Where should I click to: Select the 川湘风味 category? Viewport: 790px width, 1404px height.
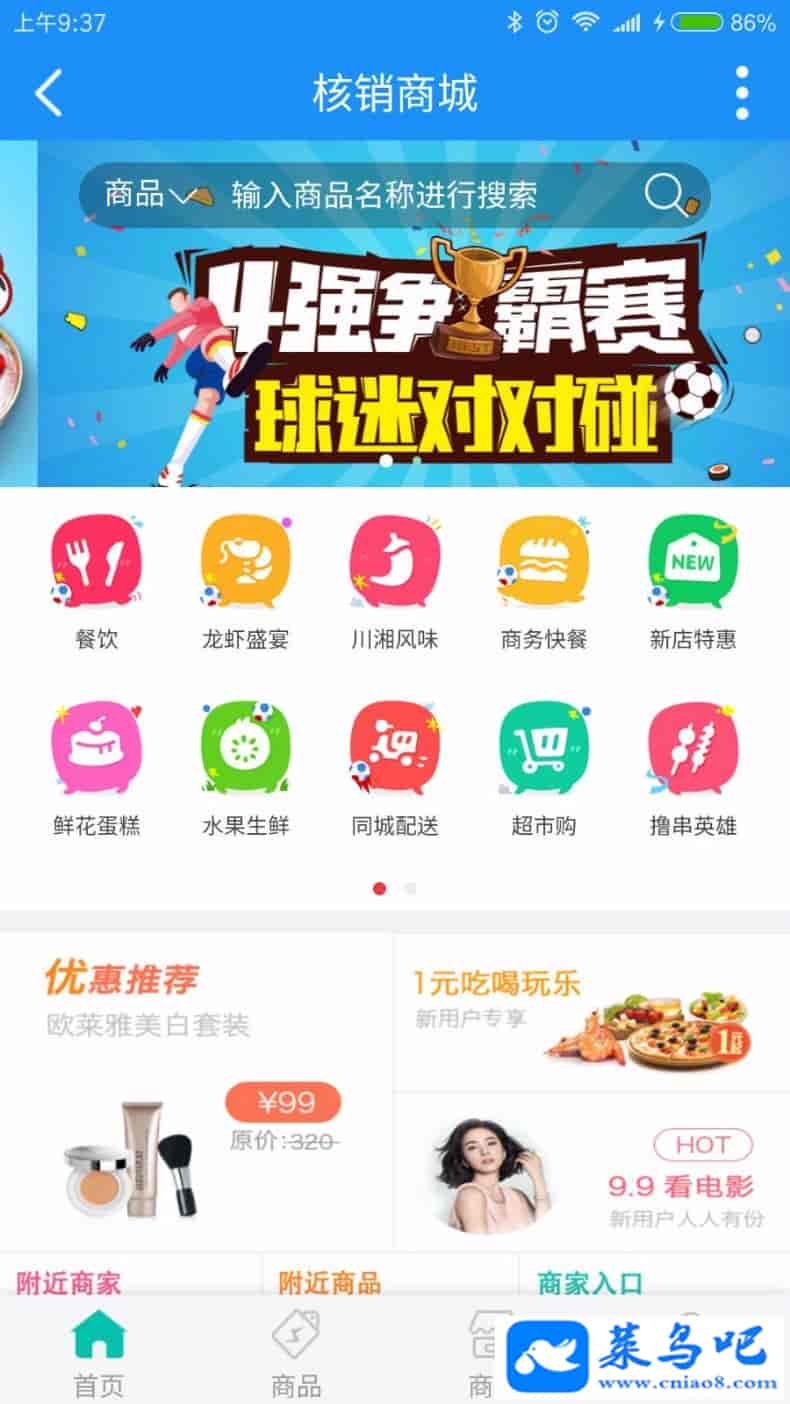pos(394,582)
